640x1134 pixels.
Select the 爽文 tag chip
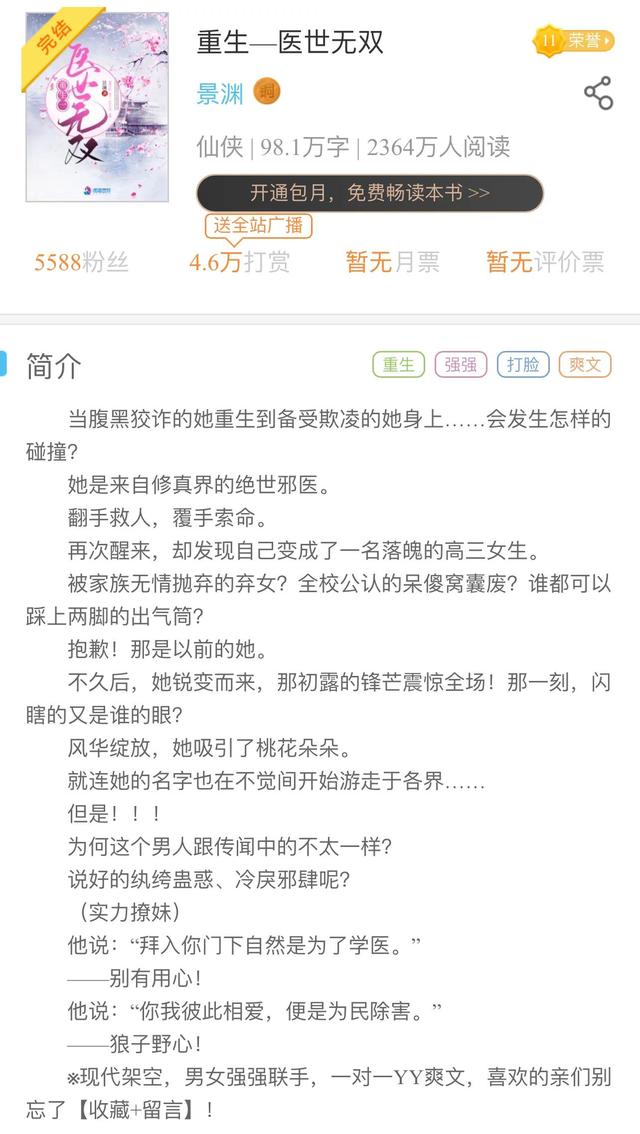point(585,364)
